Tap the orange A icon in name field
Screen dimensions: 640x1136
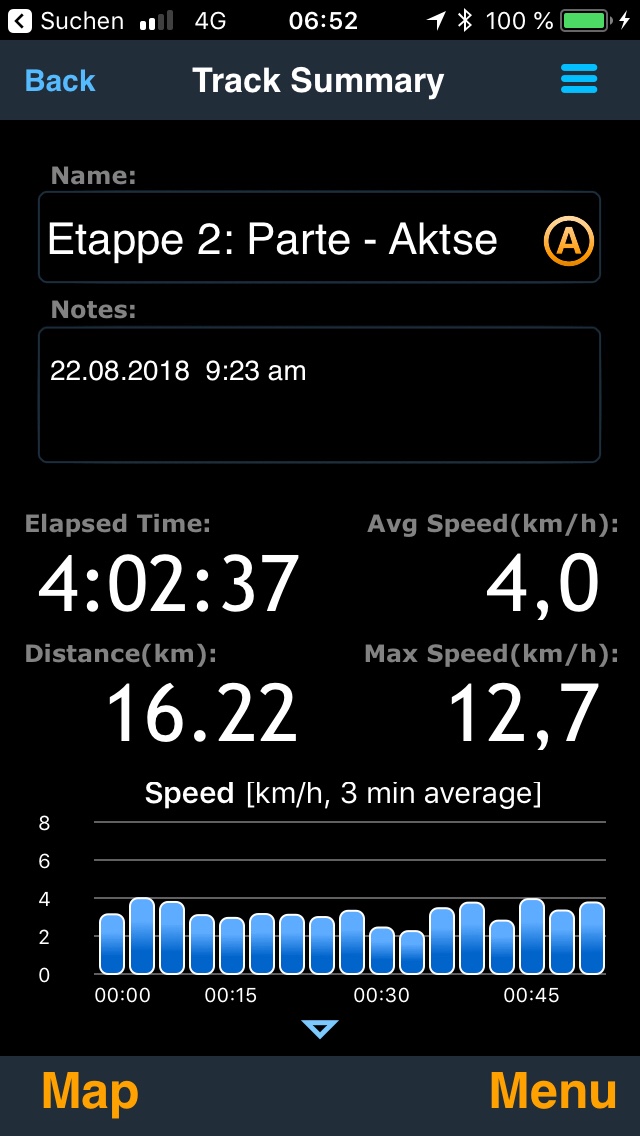click(x=568, y=241)
